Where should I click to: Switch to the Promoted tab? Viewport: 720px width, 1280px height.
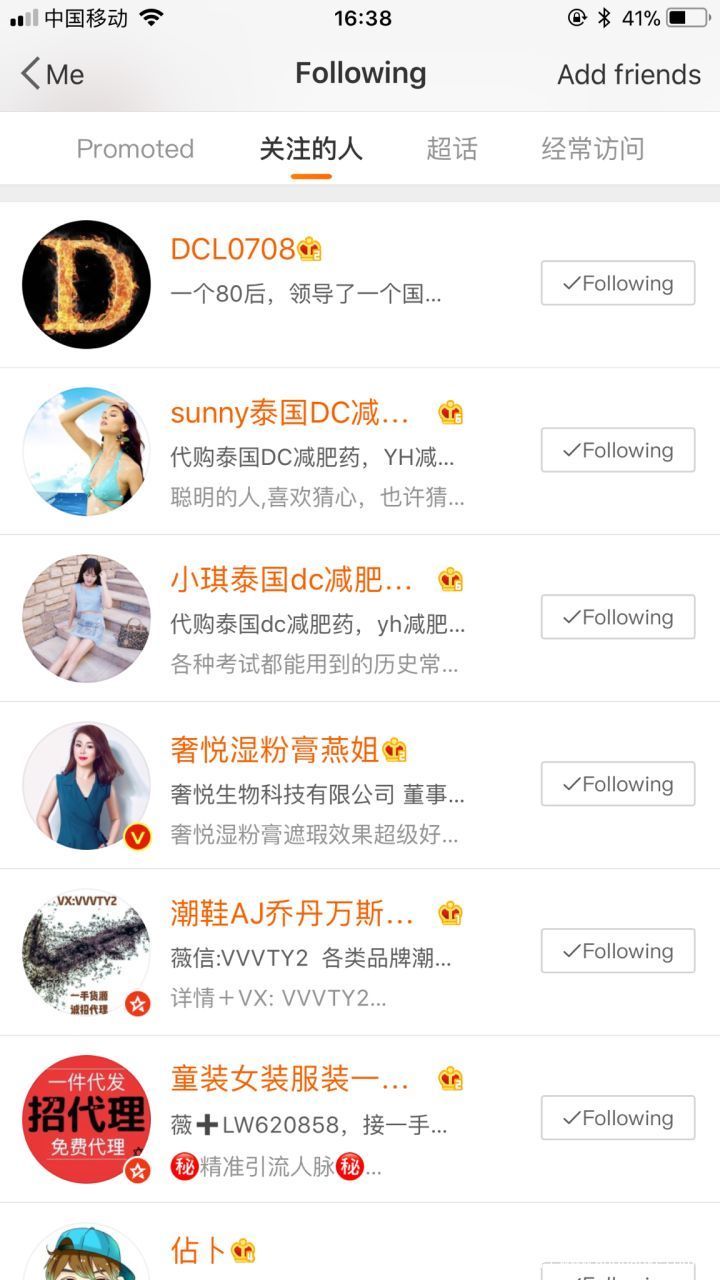tap(135, 149)
